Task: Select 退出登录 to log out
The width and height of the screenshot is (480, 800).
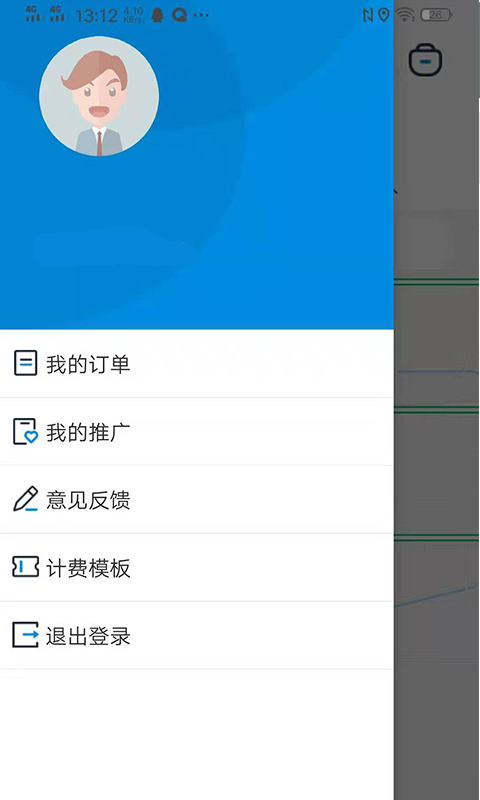Action: [x=196, y=635]
